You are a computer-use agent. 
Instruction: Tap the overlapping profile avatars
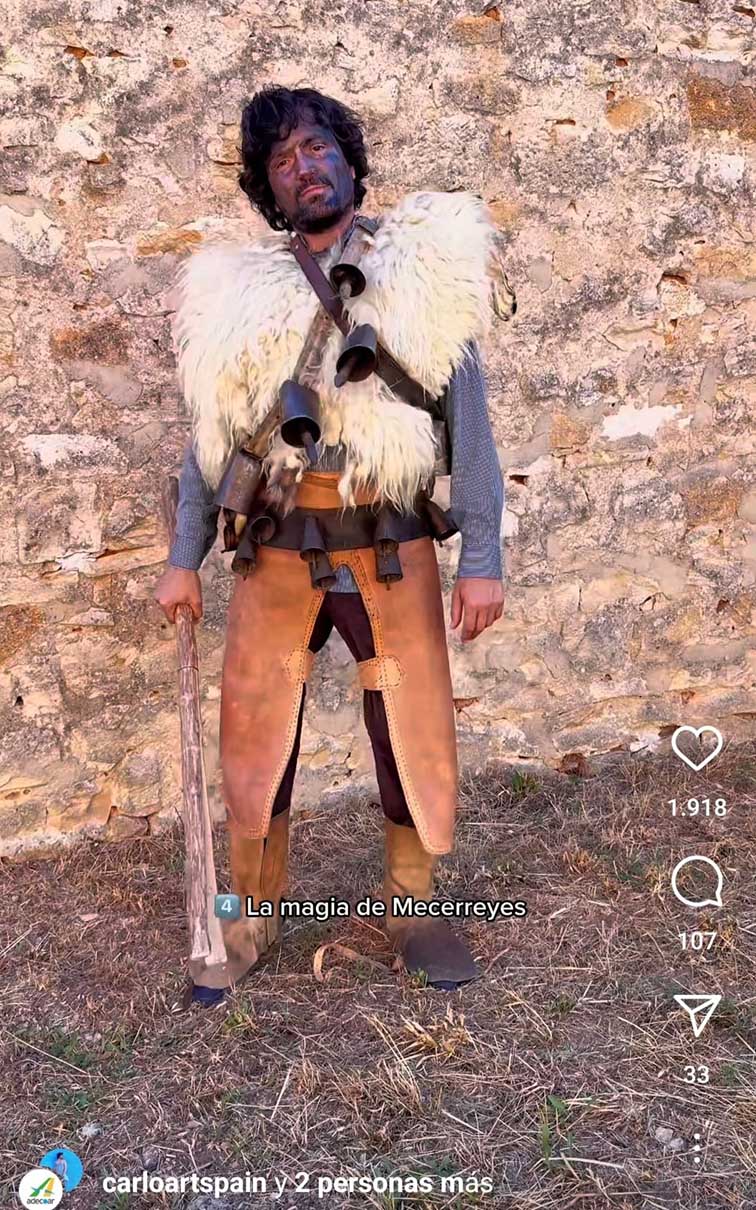pos(50,1178)
